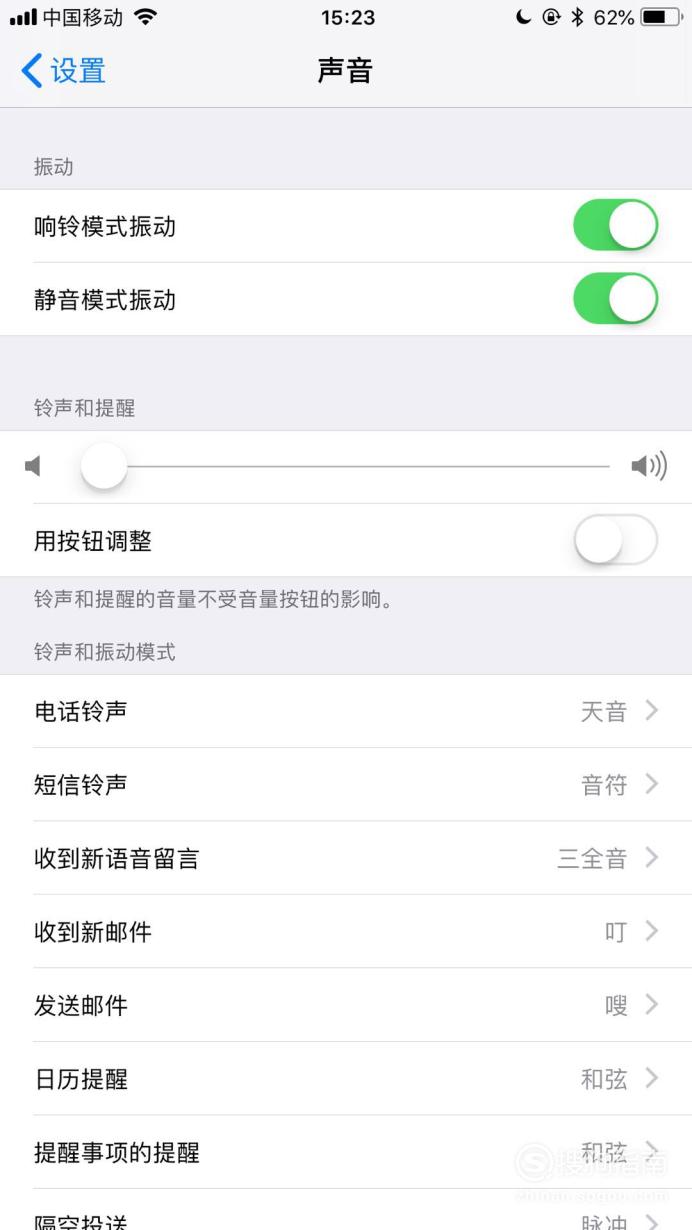Screen dimensions: 692x1230
Task: Select 收到新语音留言 row
Action: [346, 858]
